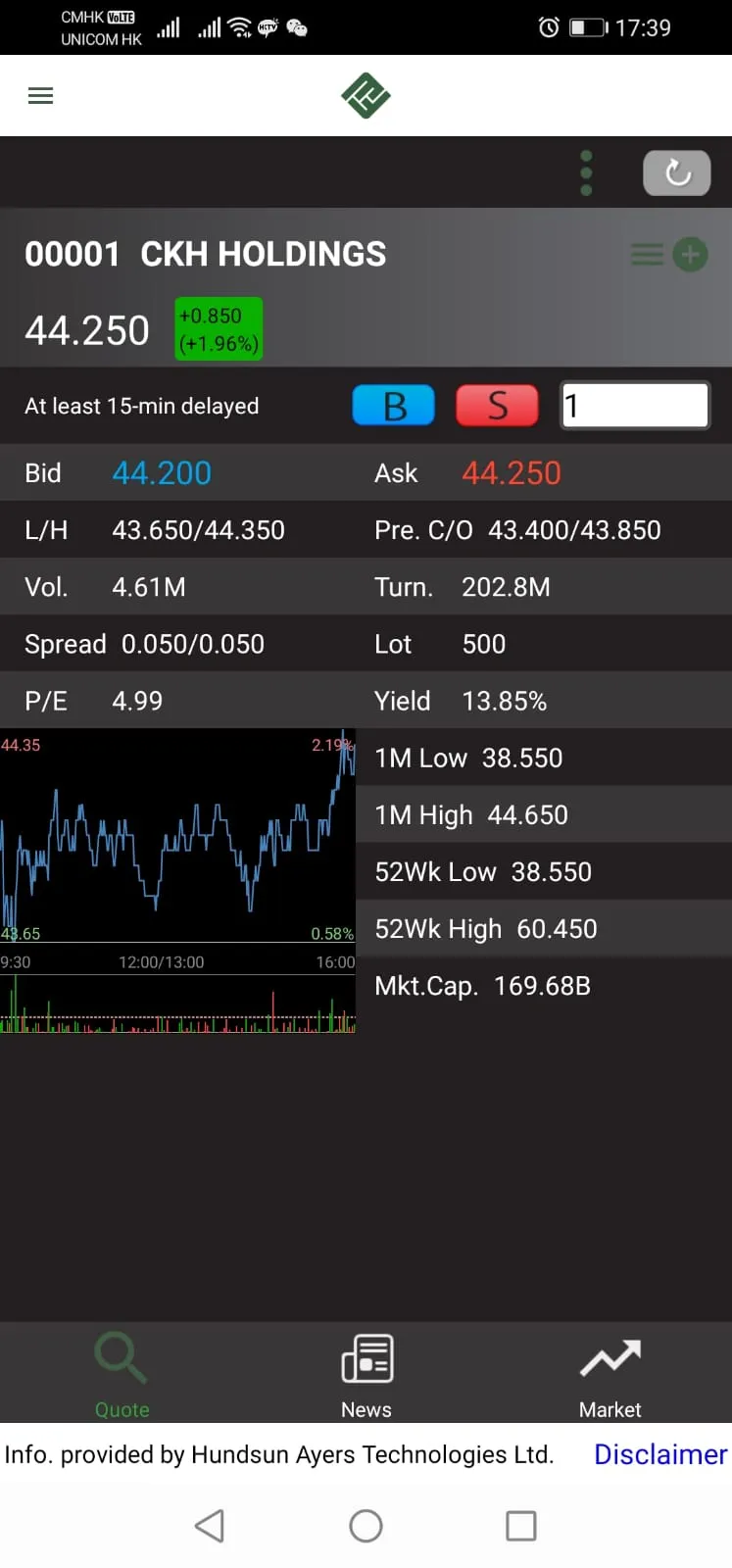Edit the quantity input field
732x1568 pixels.
pyautogui.click(x=635, y=406)
